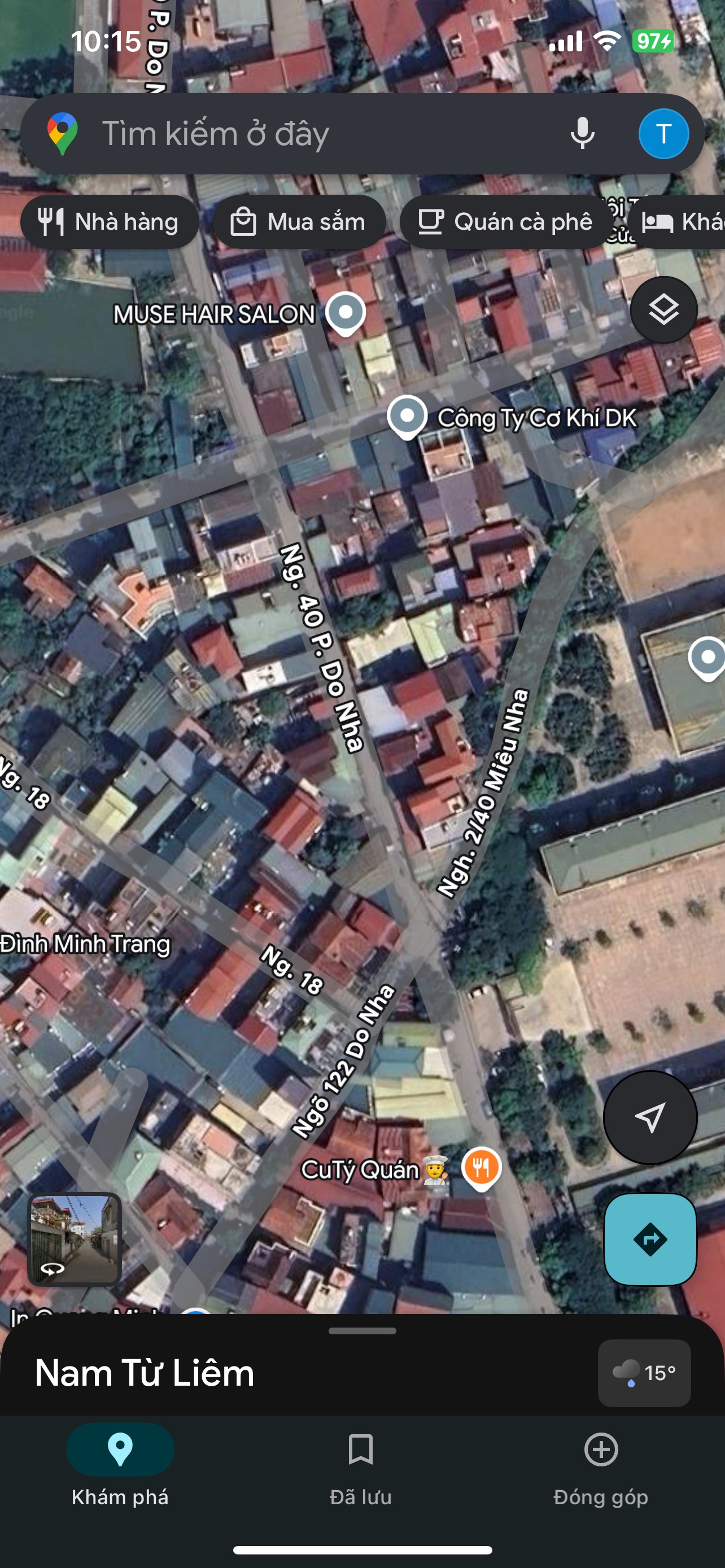Open the map layers button
The image size is (725, 1568).
pos(663,310)
